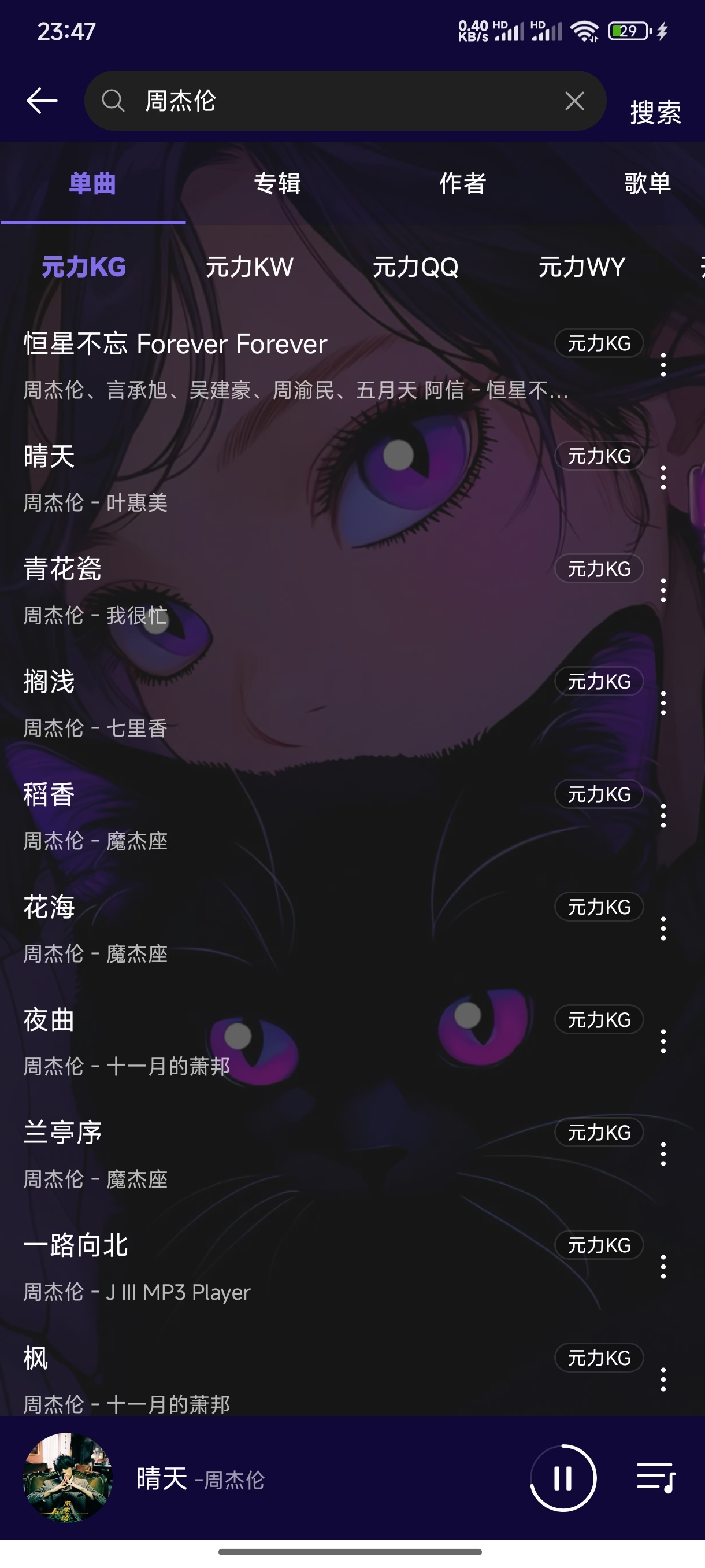Go back using the arrow icon
The width and height of the screenshot is (705, 1568).
point(42,101)
